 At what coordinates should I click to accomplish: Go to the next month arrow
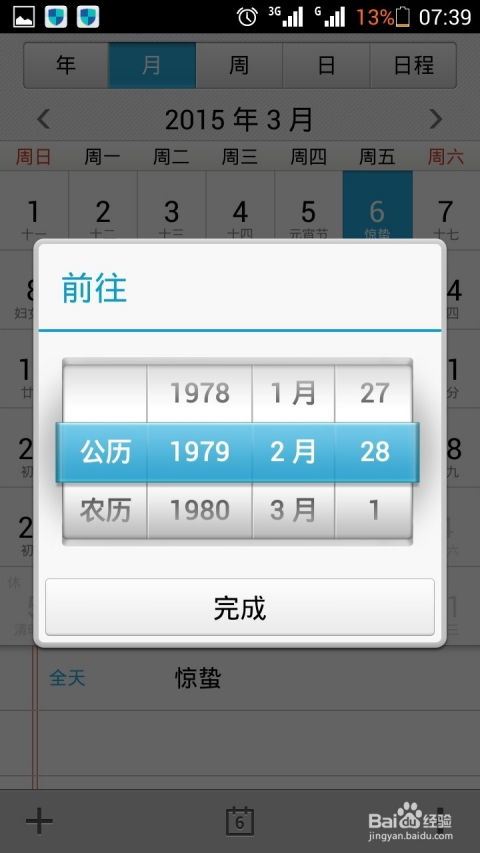click(435, 119)
